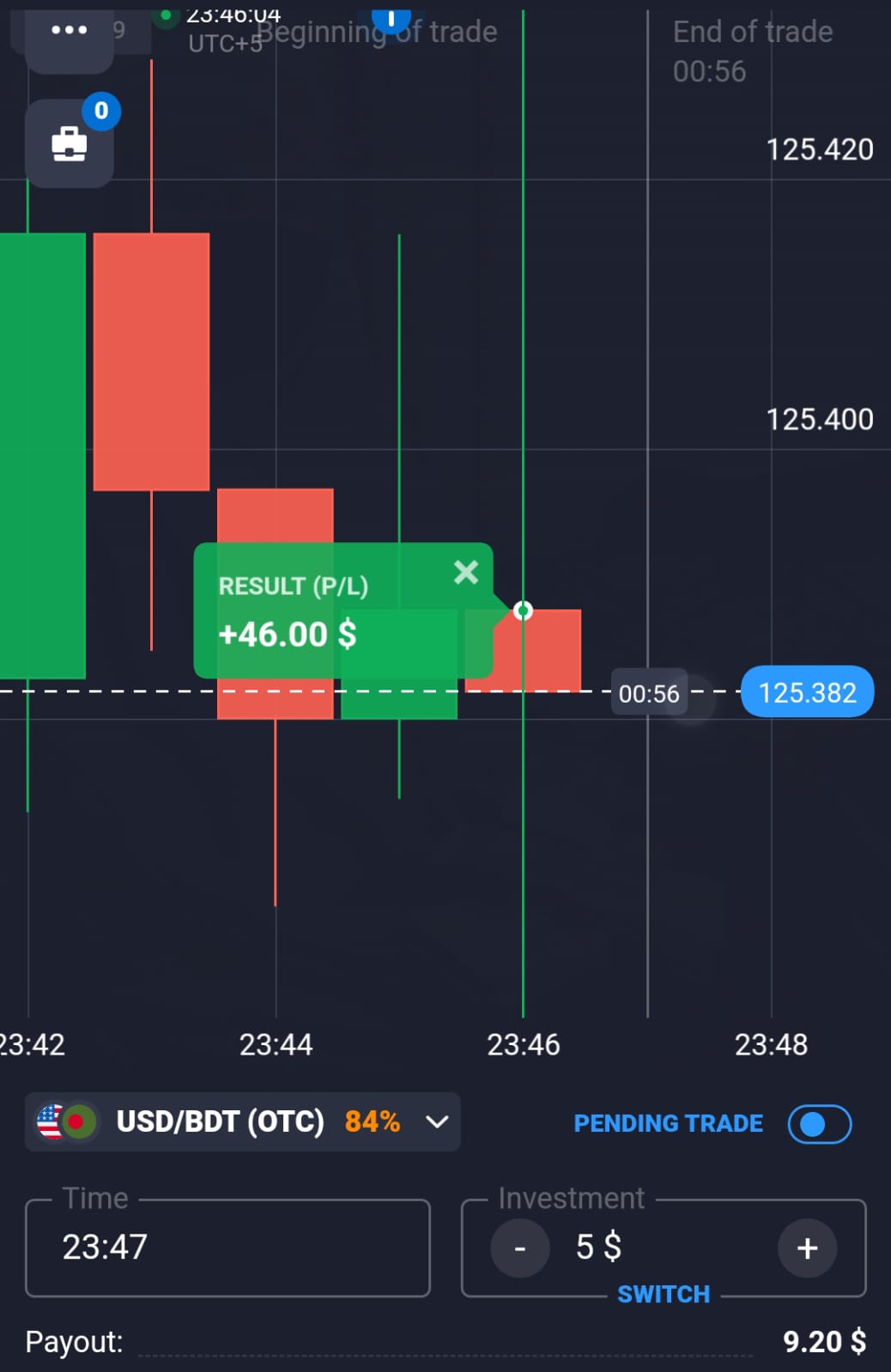Open the three-dots more options menu

(69, 31)
